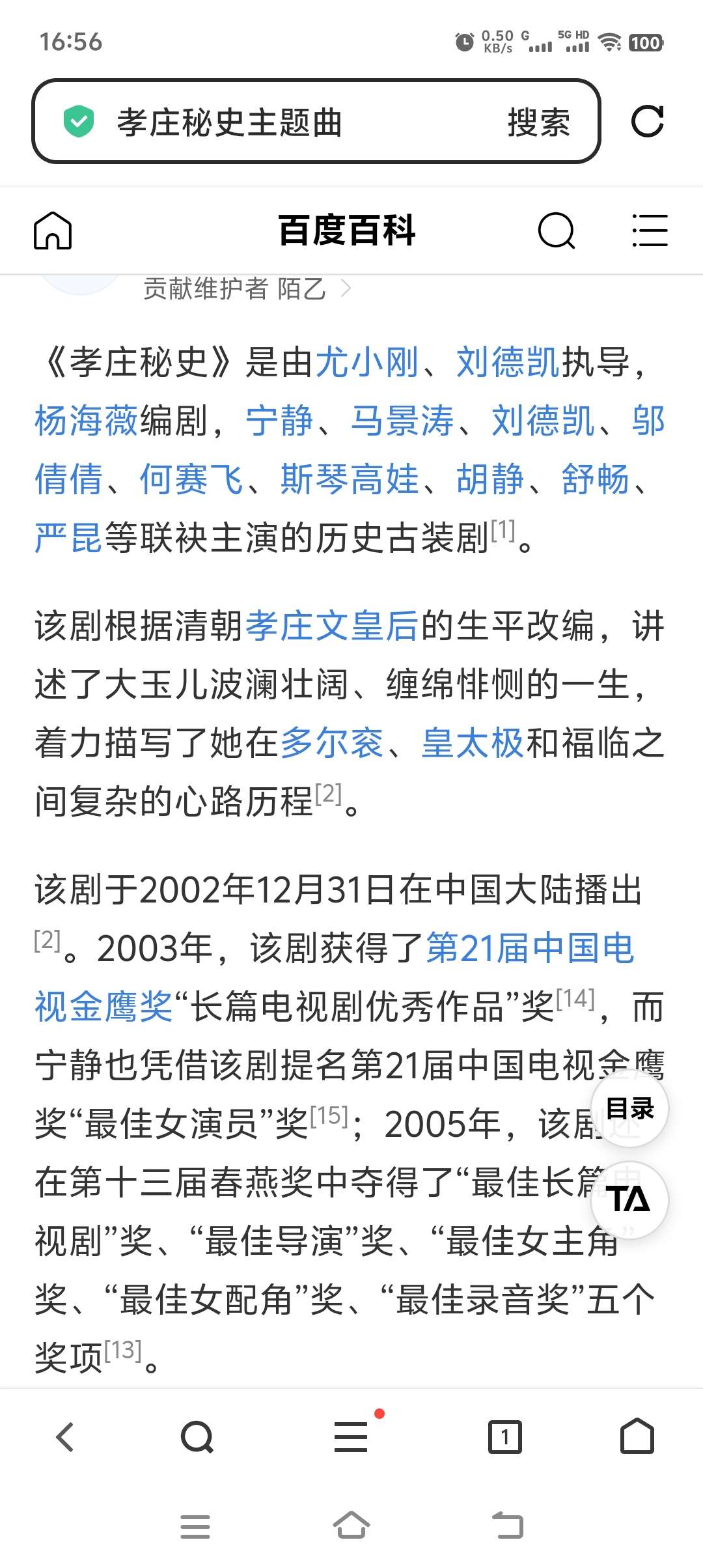Open the 宁静 actress link
The width and height of the screenshot is (703, 1568).
coord(280,421)
